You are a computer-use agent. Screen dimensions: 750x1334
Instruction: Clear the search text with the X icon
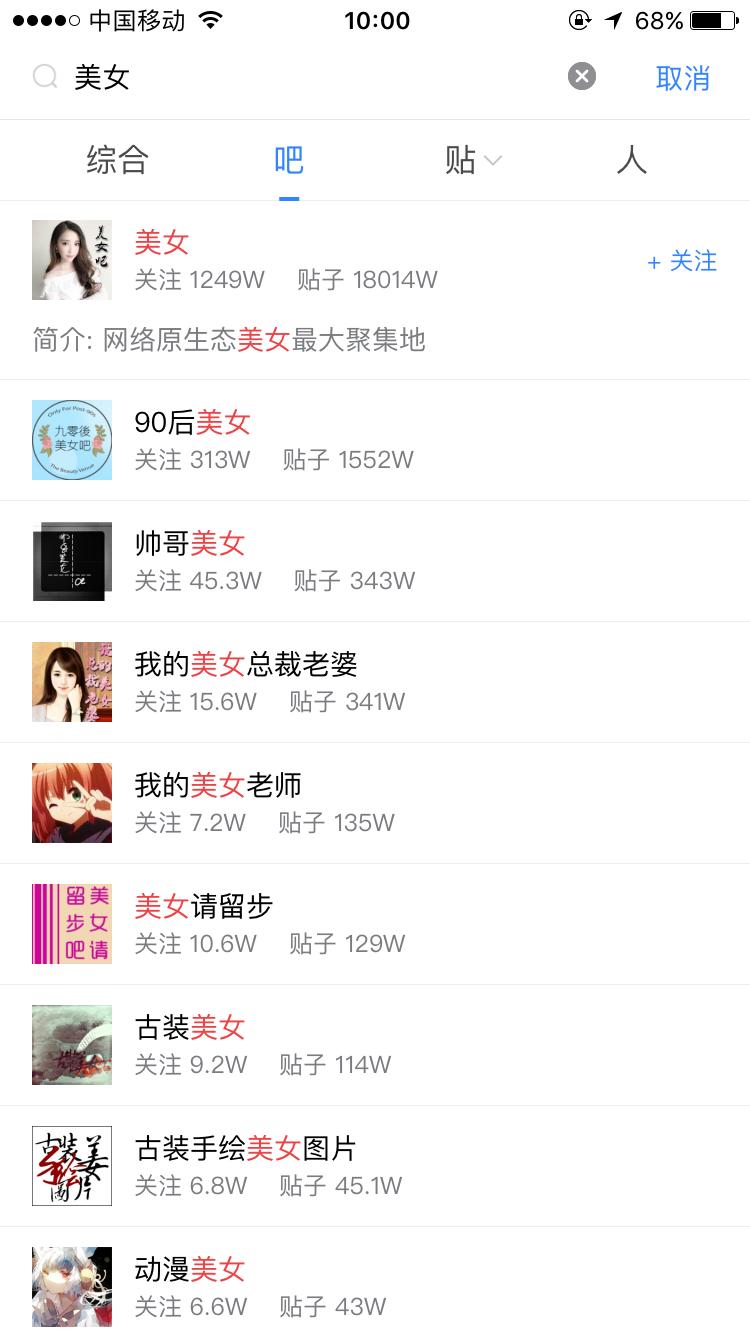coord(581,77)
